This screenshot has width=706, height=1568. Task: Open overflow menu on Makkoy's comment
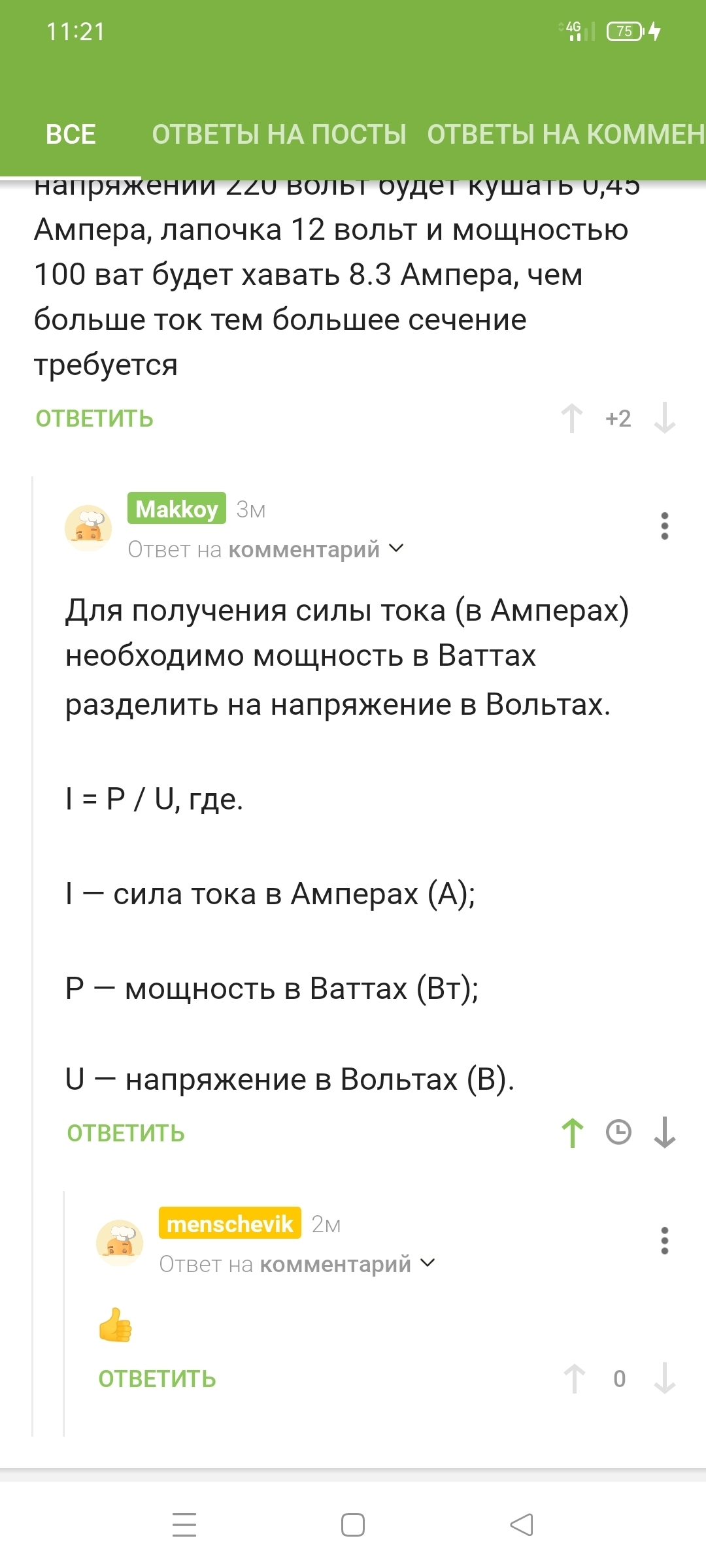pos(664,526)
